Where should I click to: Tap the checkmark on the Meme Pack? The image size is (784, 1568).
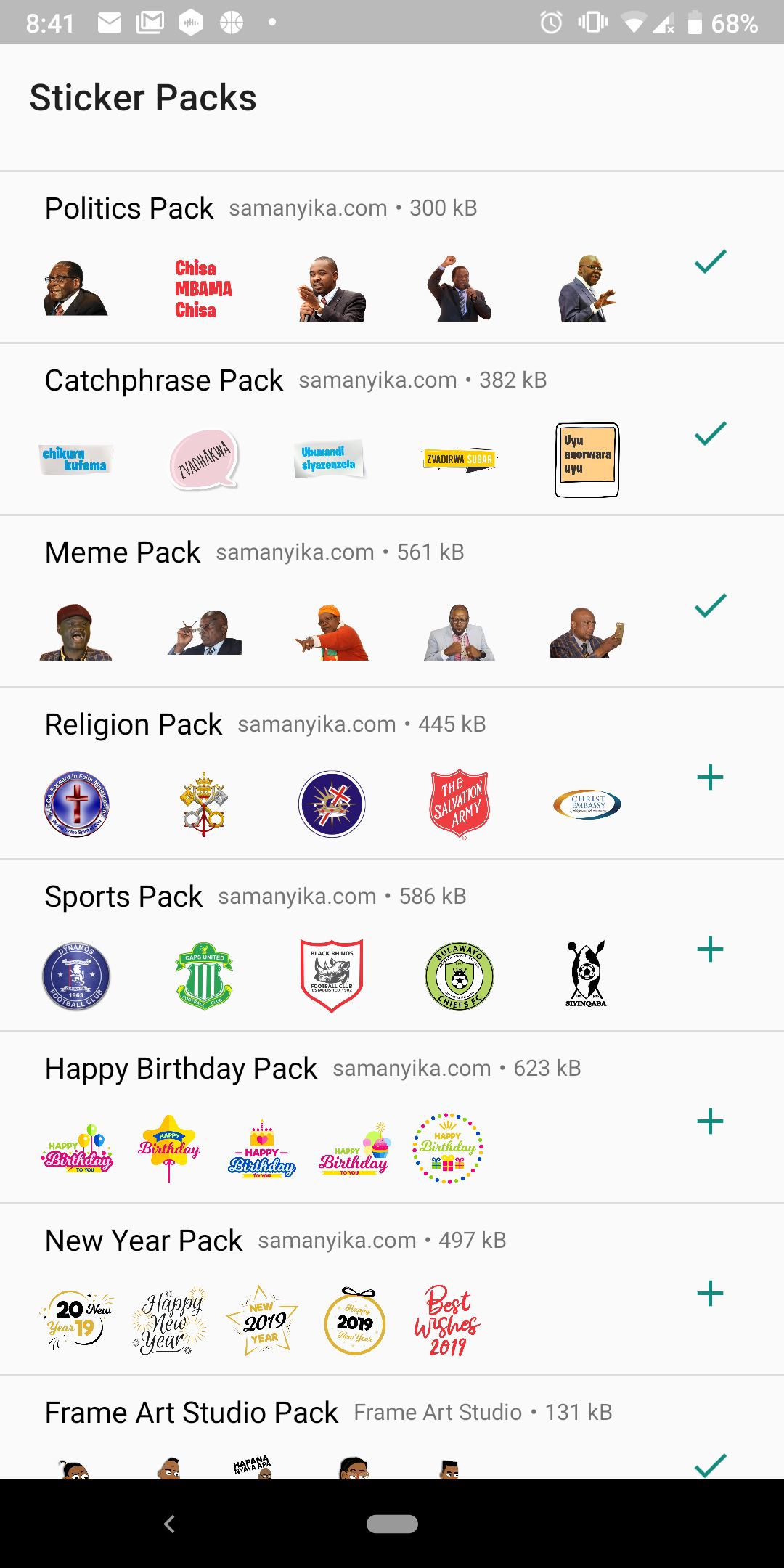tap(710, 605)
